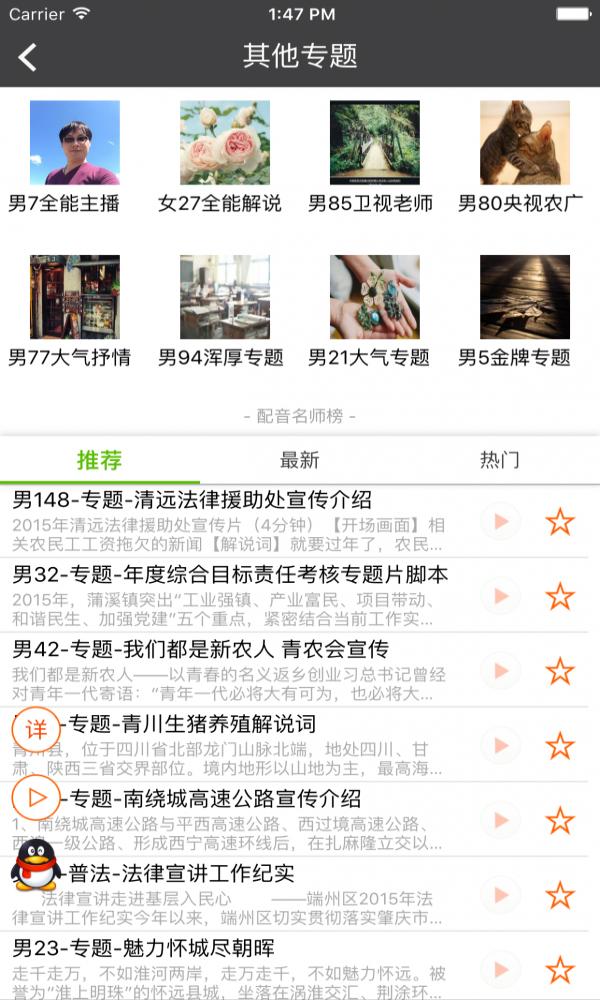Contact via the QQ penguin icon
The image size is (600, 1000).
point(36,866)
